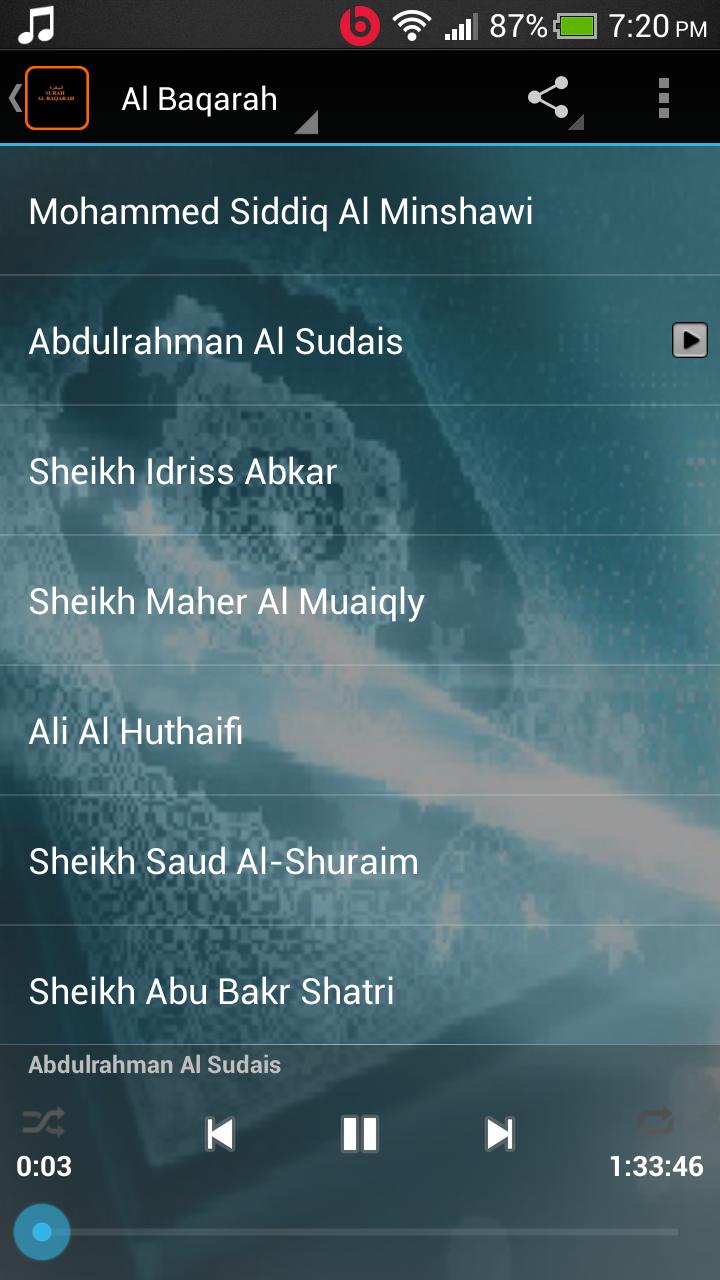Toggle repeat mode
This screenshot has width=720, height=1280.
coord(655,1122)
